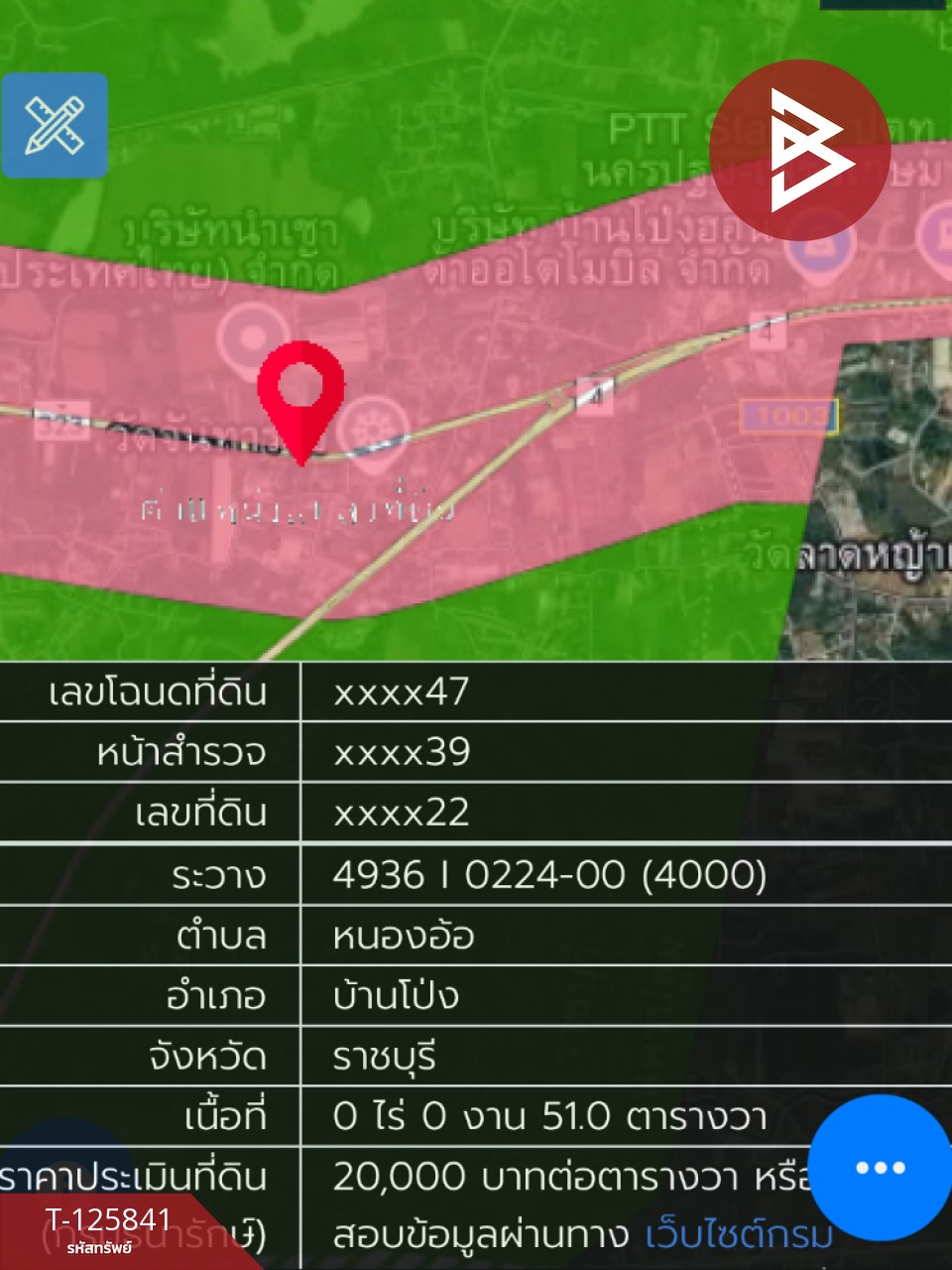Viewport: 952px width, 1270px height.
Task: Click the circular target POI marker left of pin
Action: 251,338
